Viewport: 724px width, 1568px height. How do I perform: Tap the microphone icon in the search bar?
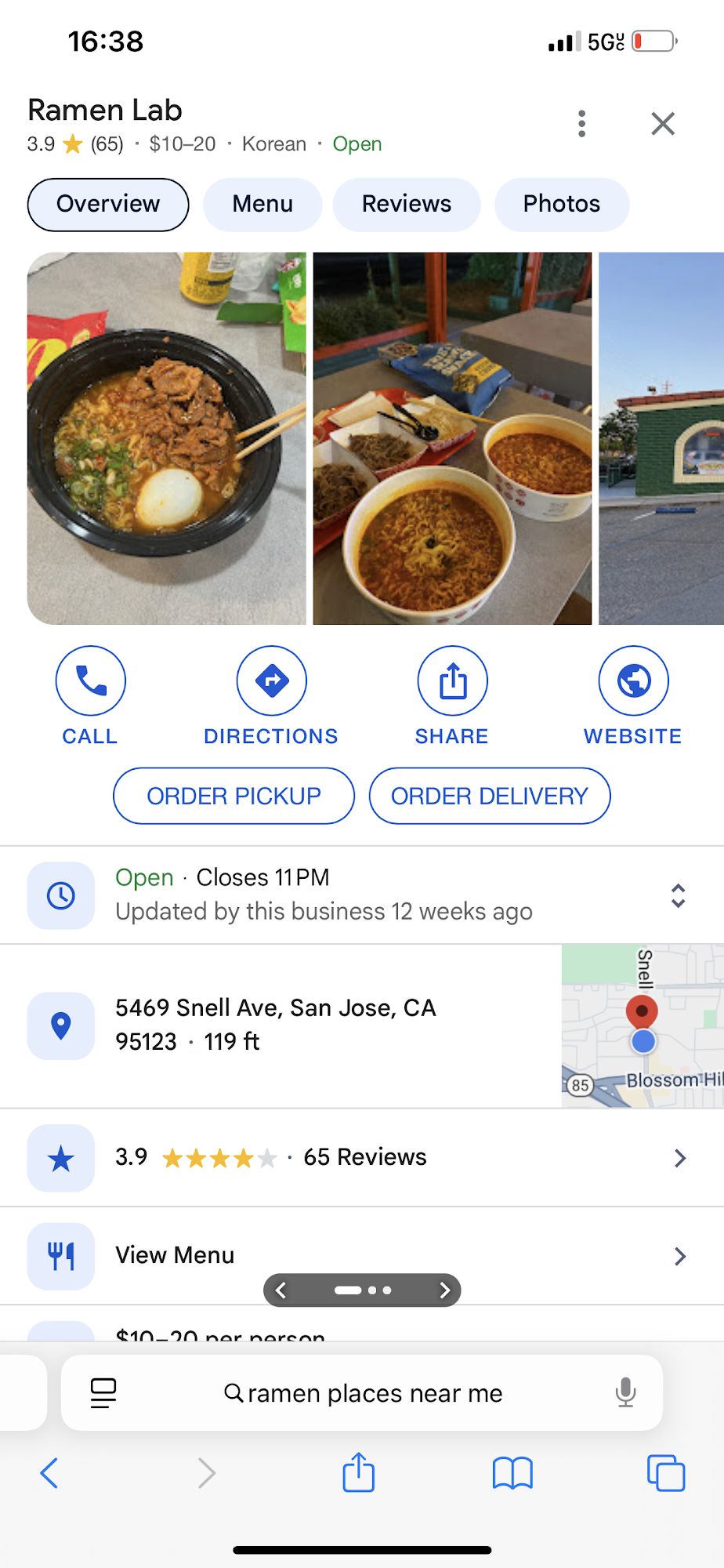click(x=624, y=1393)
